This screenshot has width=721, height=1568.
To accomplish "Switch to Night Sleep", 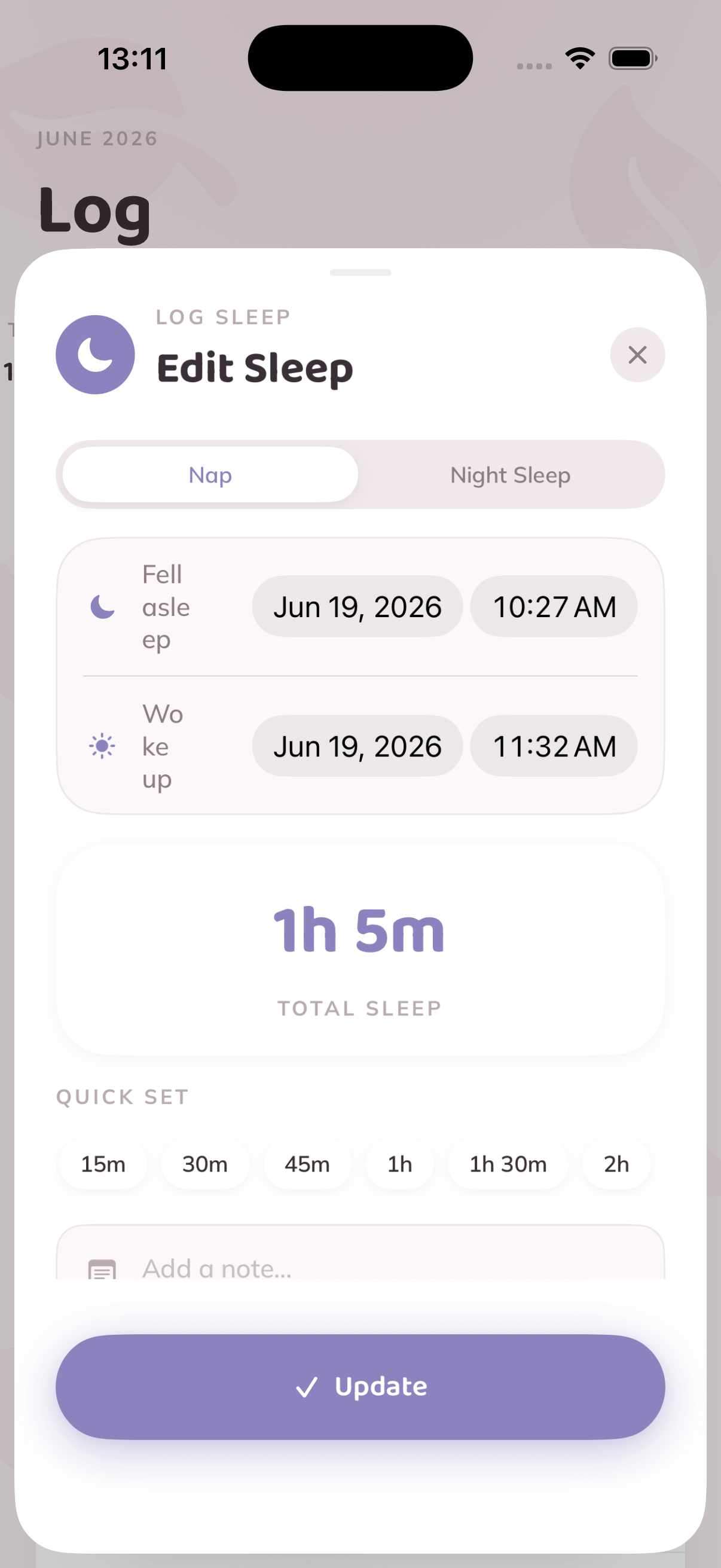I will [510, 475].
